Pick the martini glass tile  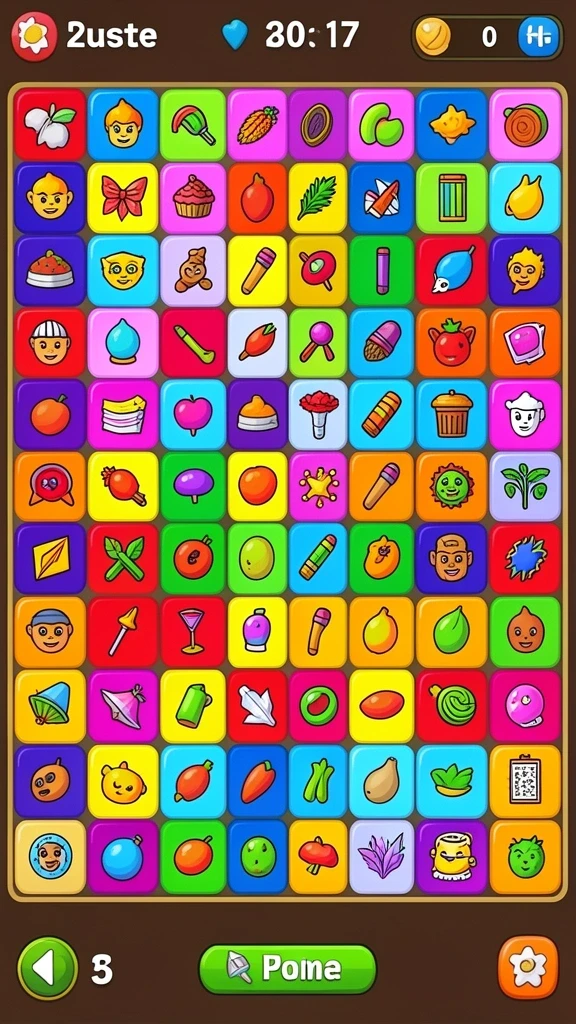(x=193, y=631)
